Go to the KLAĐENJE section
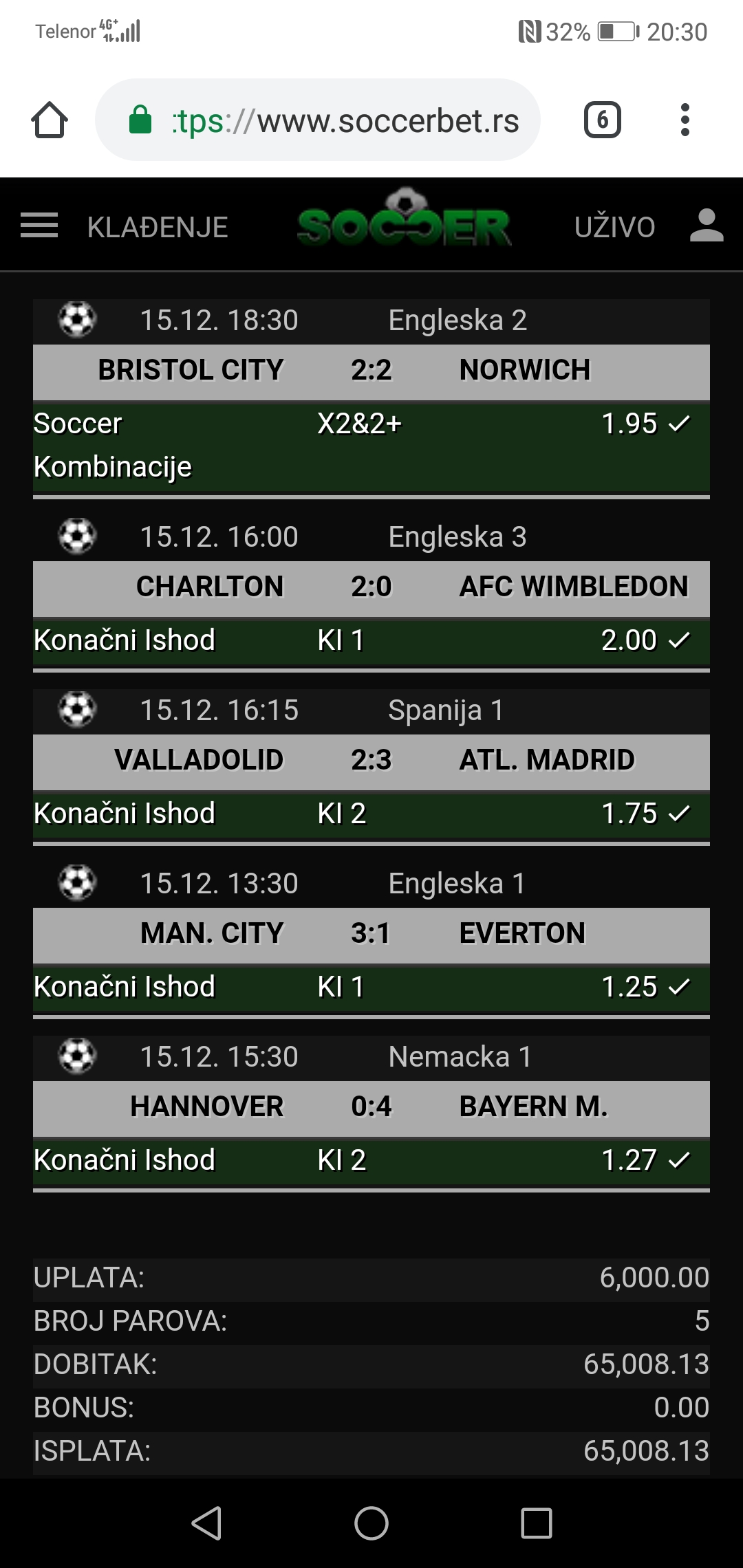Viewport: 743px width, 1568px height. tap(158, 227)
